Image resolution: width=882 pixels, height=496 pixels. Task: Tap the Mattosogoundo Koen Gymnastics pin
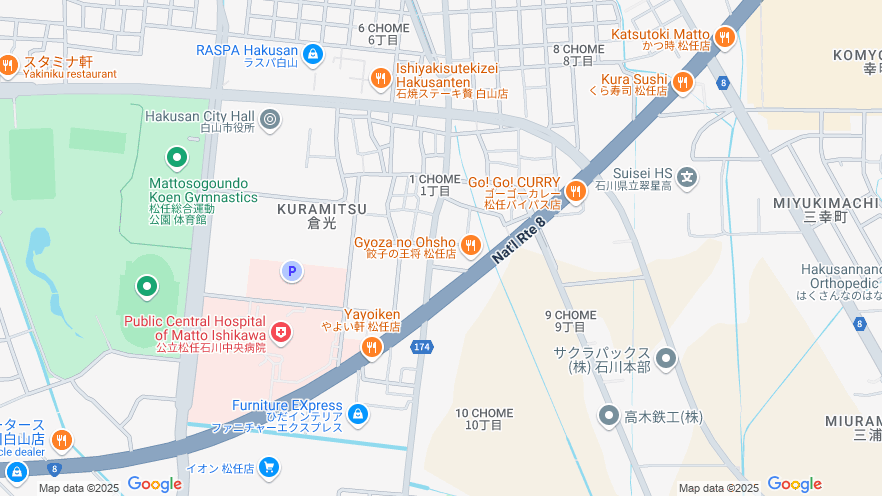pos(178,157)
